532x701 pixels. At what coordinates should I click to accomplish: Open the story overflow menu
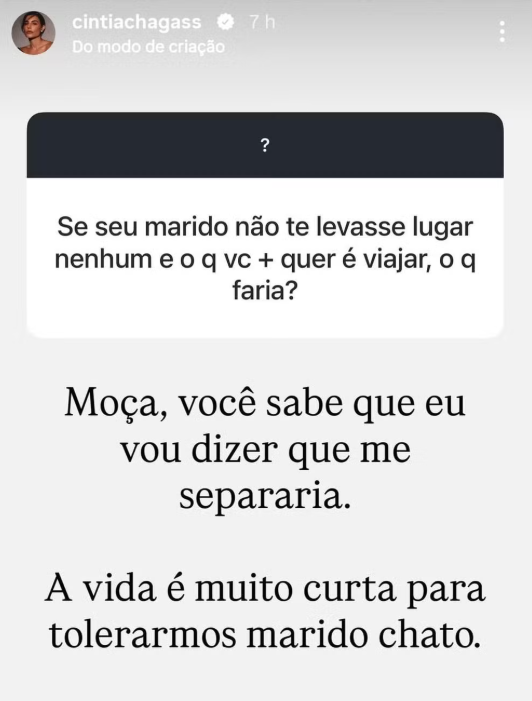502,32
